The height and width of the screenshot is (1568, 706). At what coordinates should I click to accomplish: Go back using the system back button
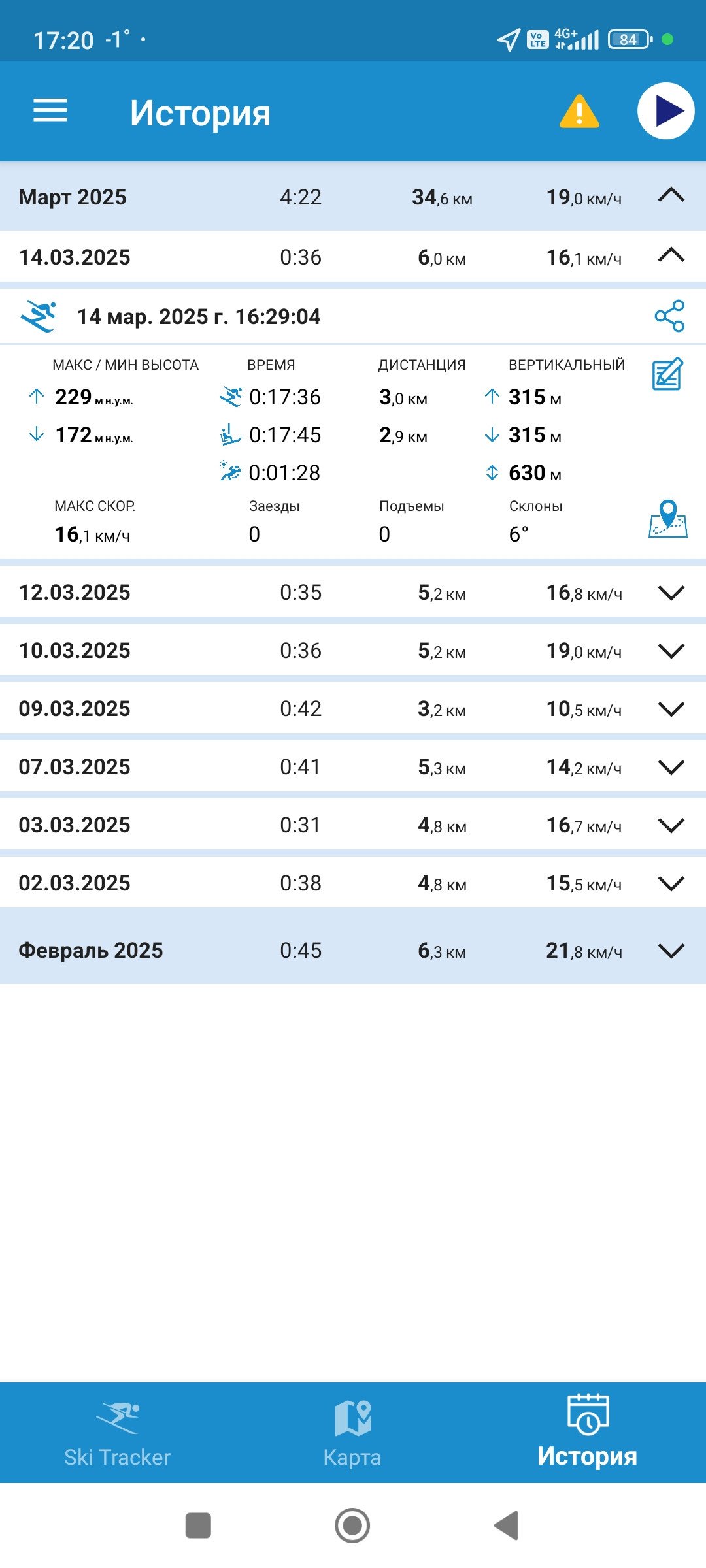(507, 1526)
